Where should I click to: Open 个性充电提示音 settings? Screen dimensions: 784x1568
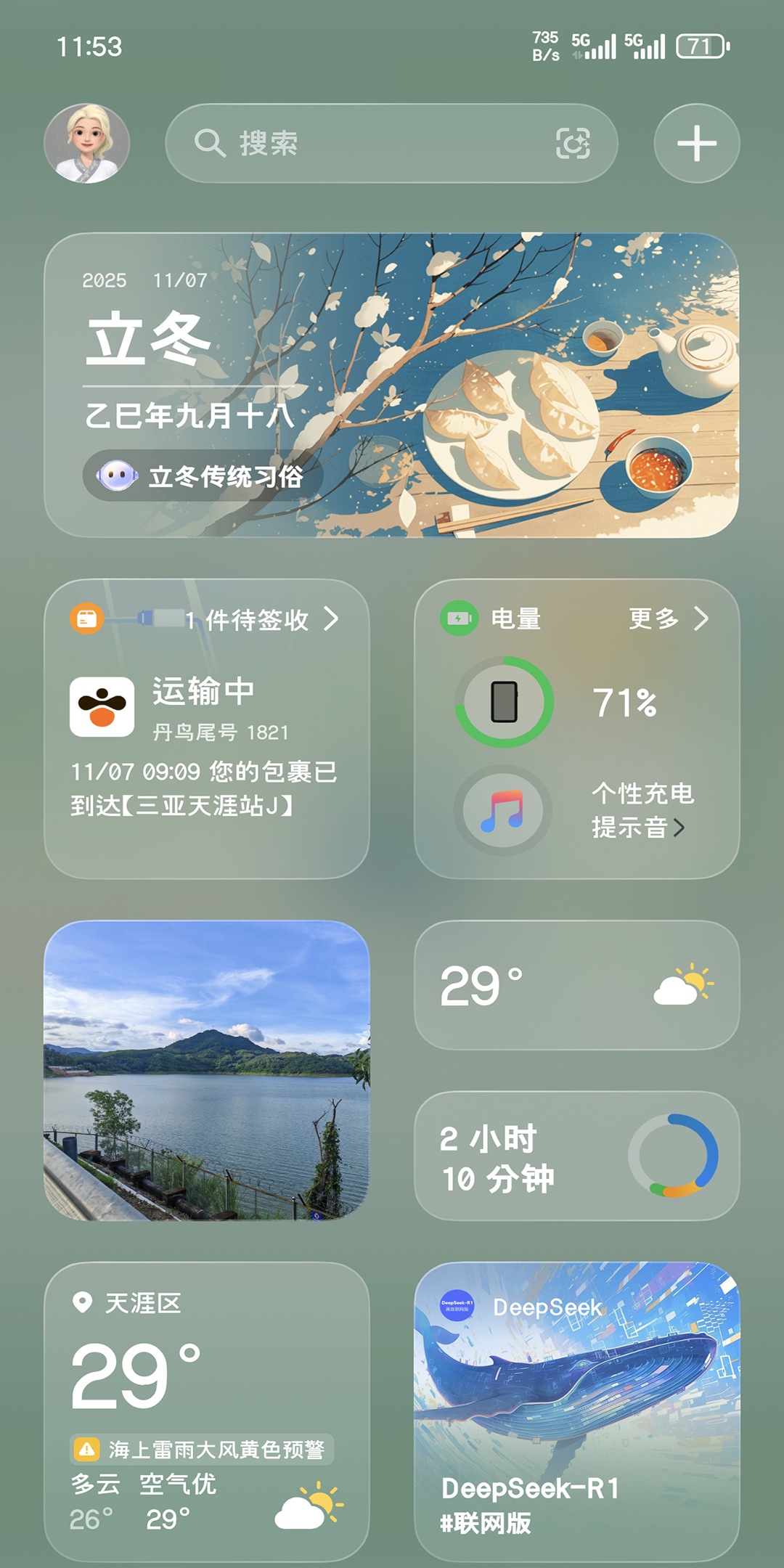pos(642,810)
